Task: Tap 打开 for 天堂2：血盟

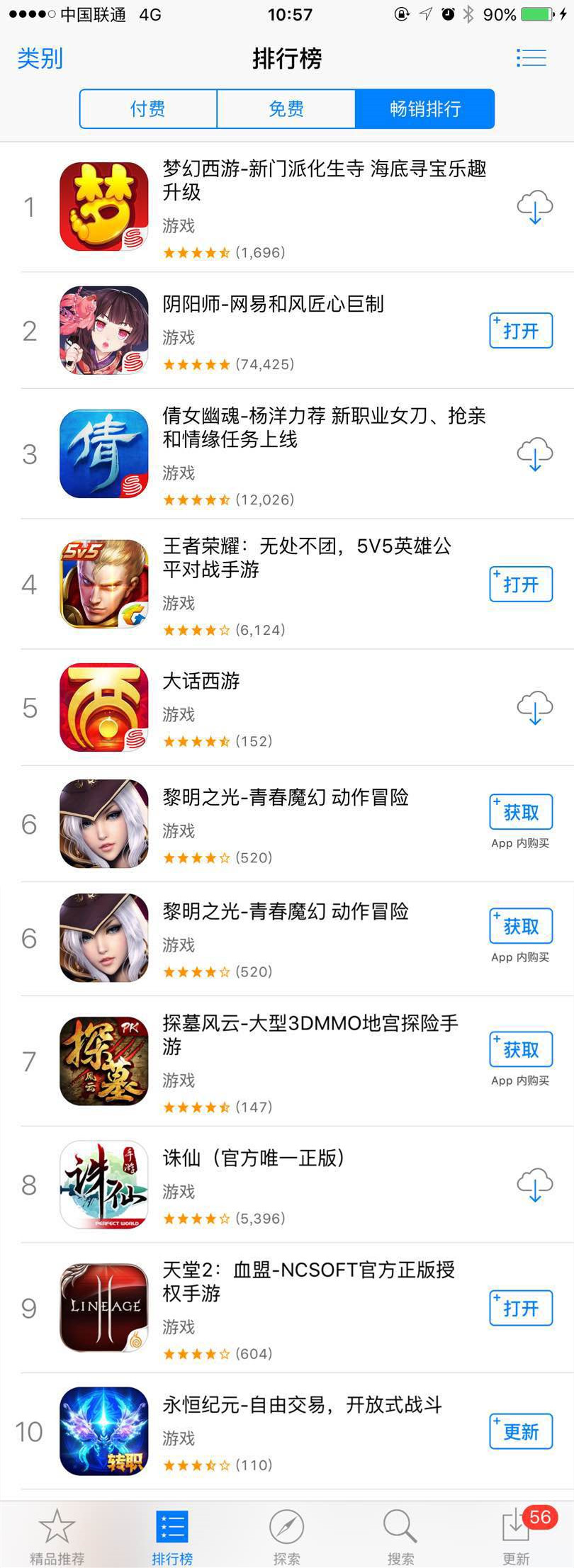Action: pyautogui.click(x=521, y=1308)
